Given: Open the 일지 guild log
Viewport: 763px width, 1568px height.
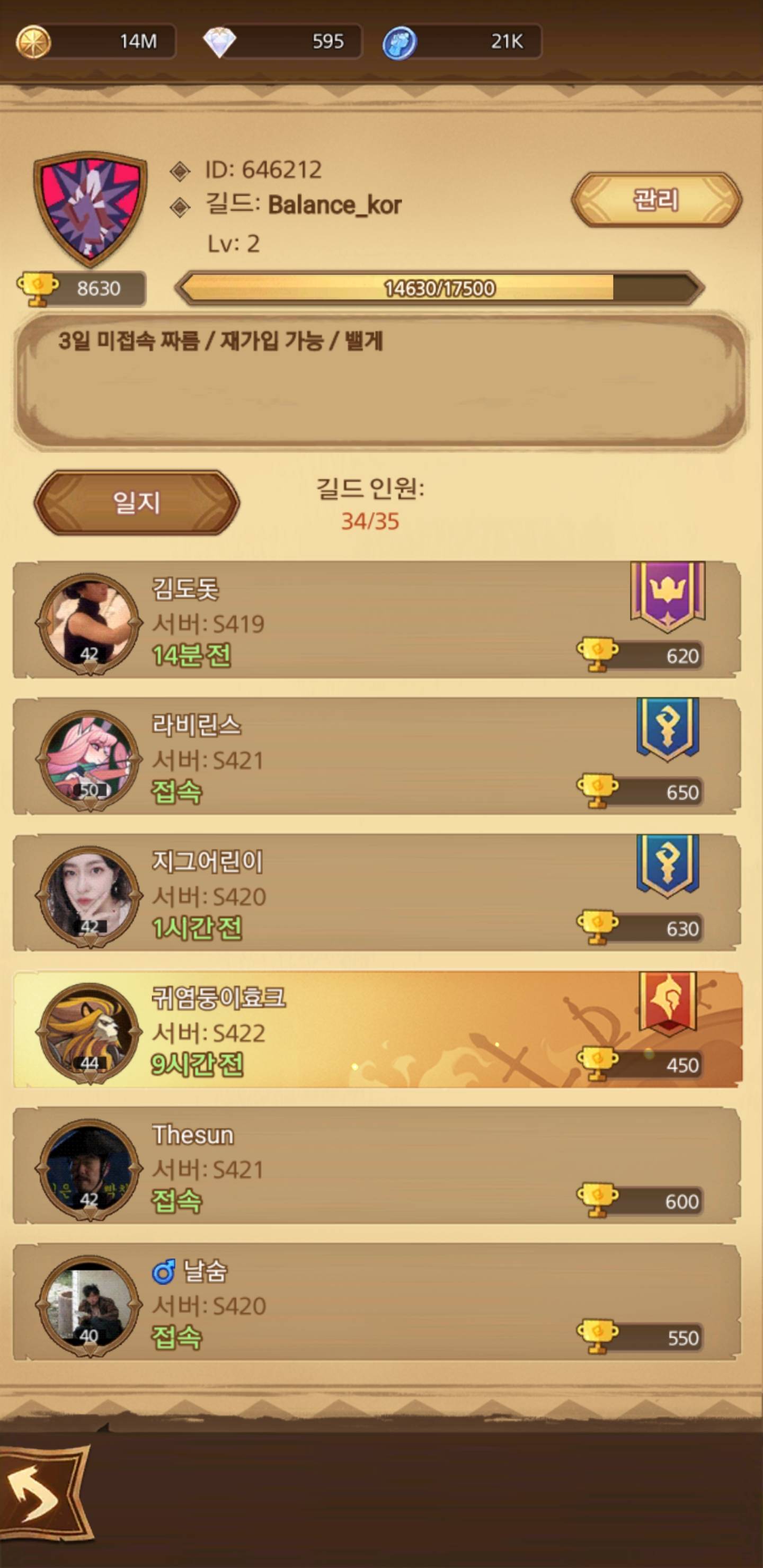Looking at the screenshot, I should [136, 503].
